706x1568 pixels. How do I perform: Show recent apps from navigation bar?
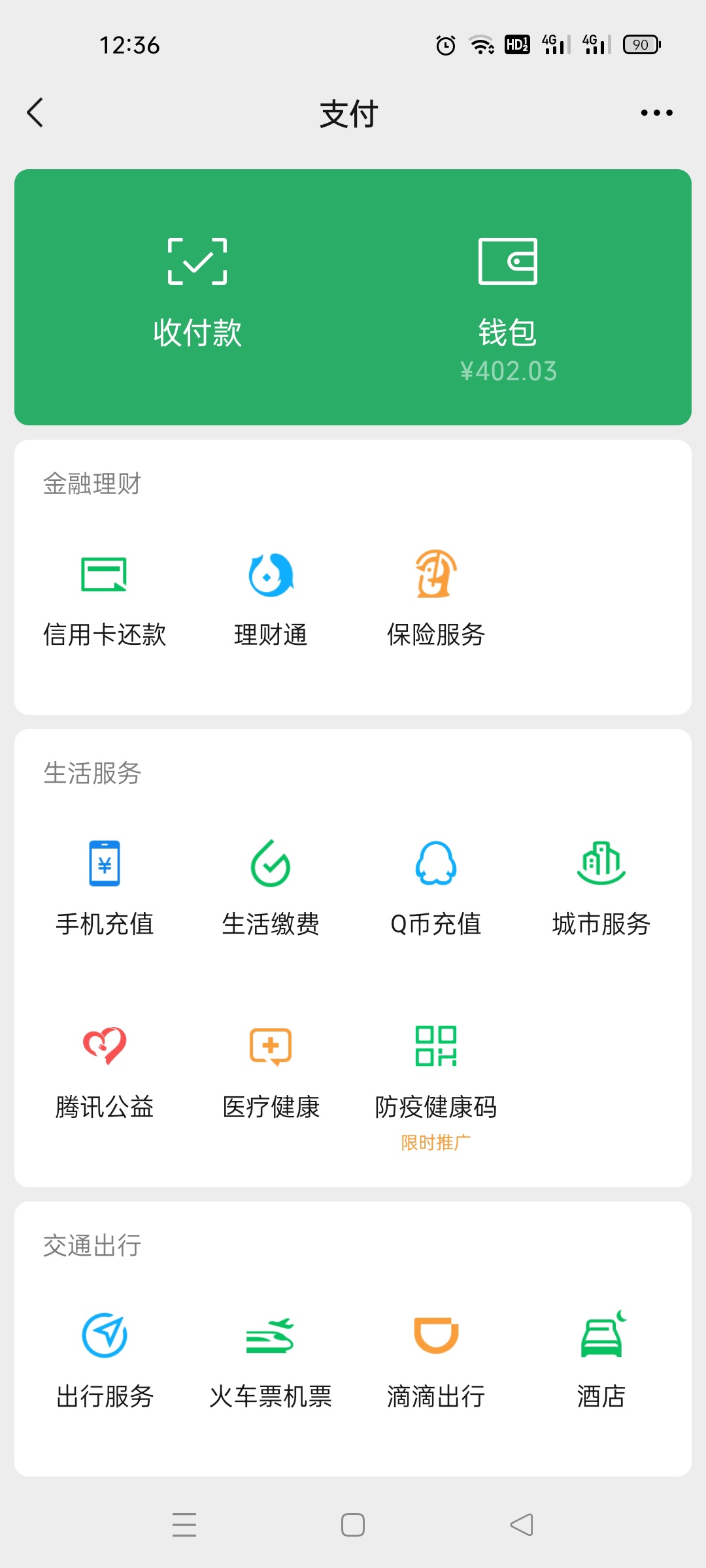184,1525
